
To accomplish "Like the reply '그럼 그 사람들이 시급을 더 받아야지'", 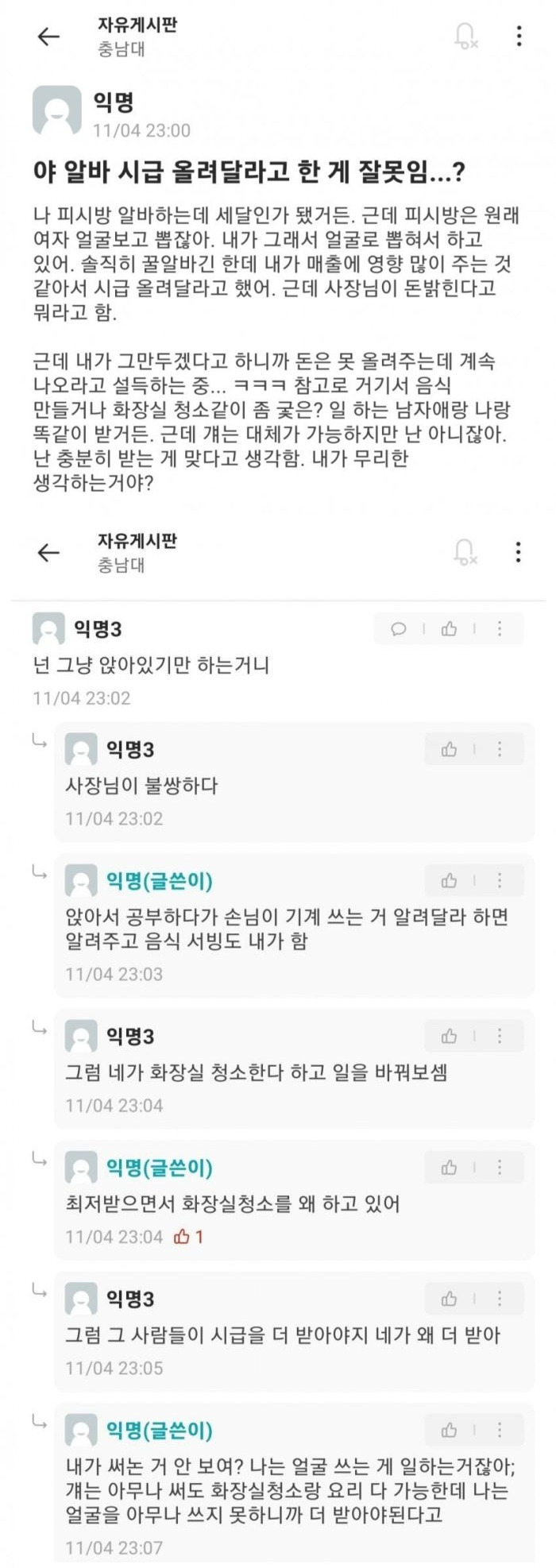I will coord(450,1299).
